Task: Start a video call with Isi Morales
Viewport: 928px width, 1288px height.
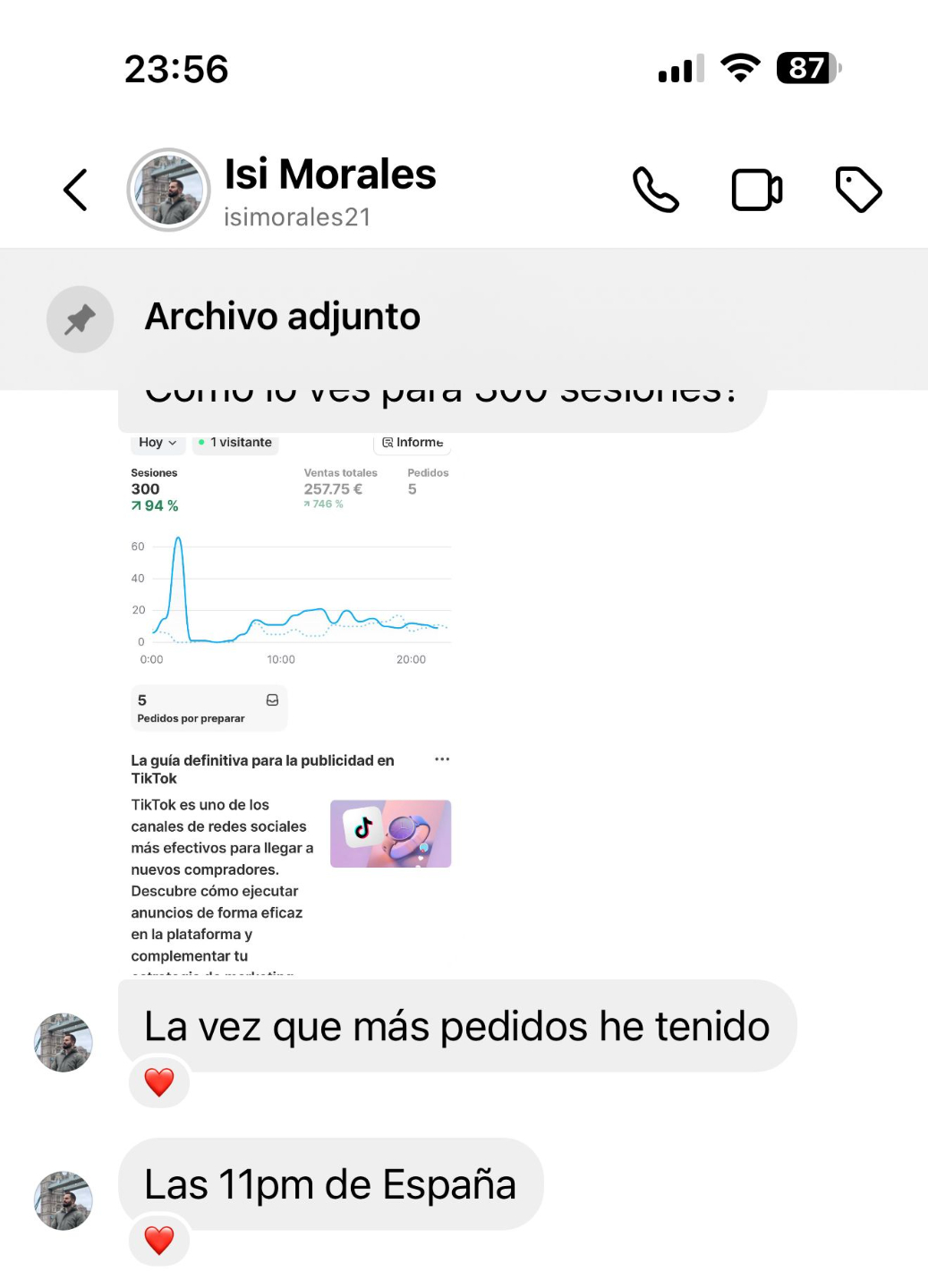Action: pos(757,190)
